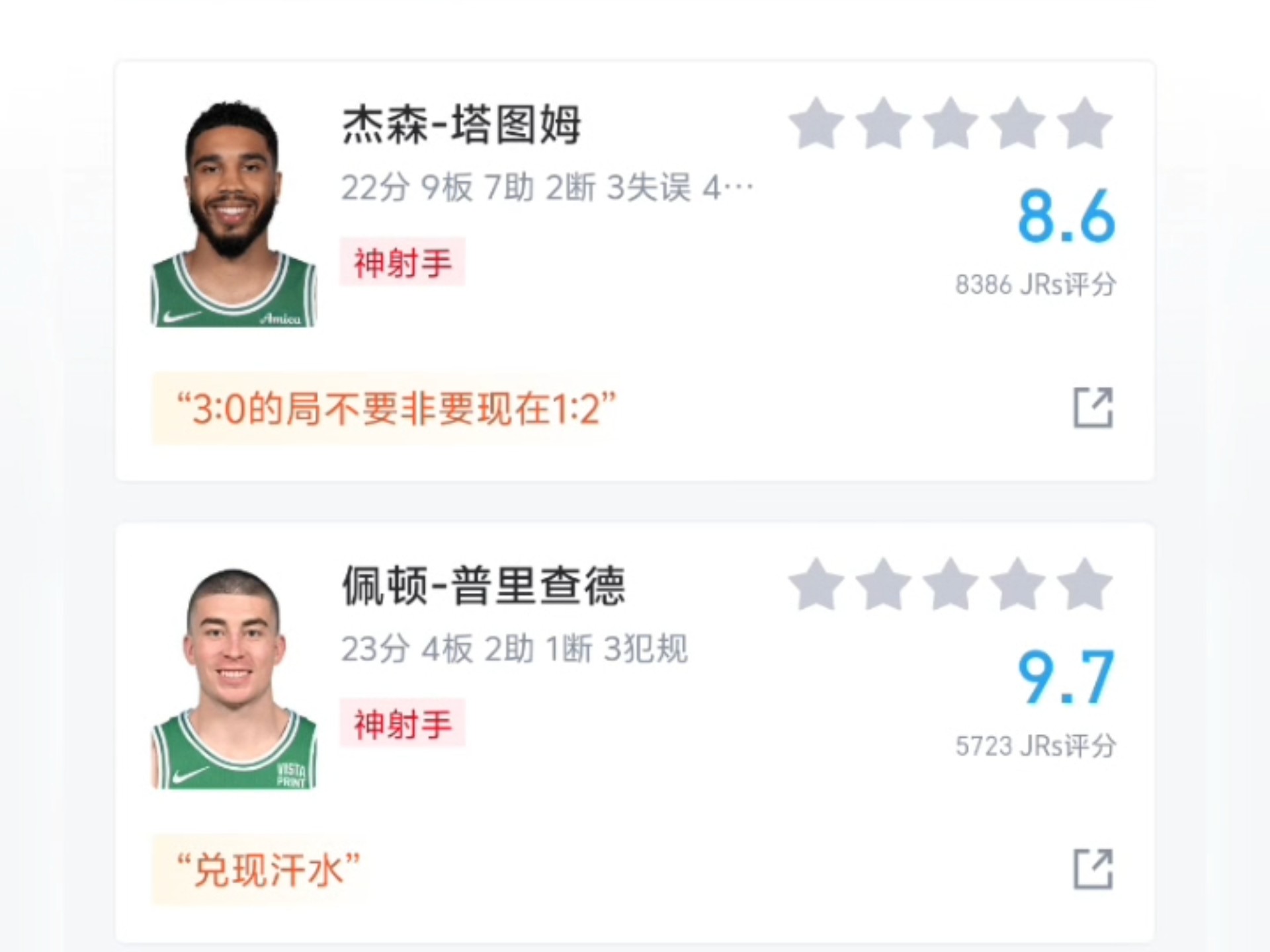Screen dimensions: 1270x952
Task: Open 杰森-塔图姆 player rating card
Action: pos(461,125)
